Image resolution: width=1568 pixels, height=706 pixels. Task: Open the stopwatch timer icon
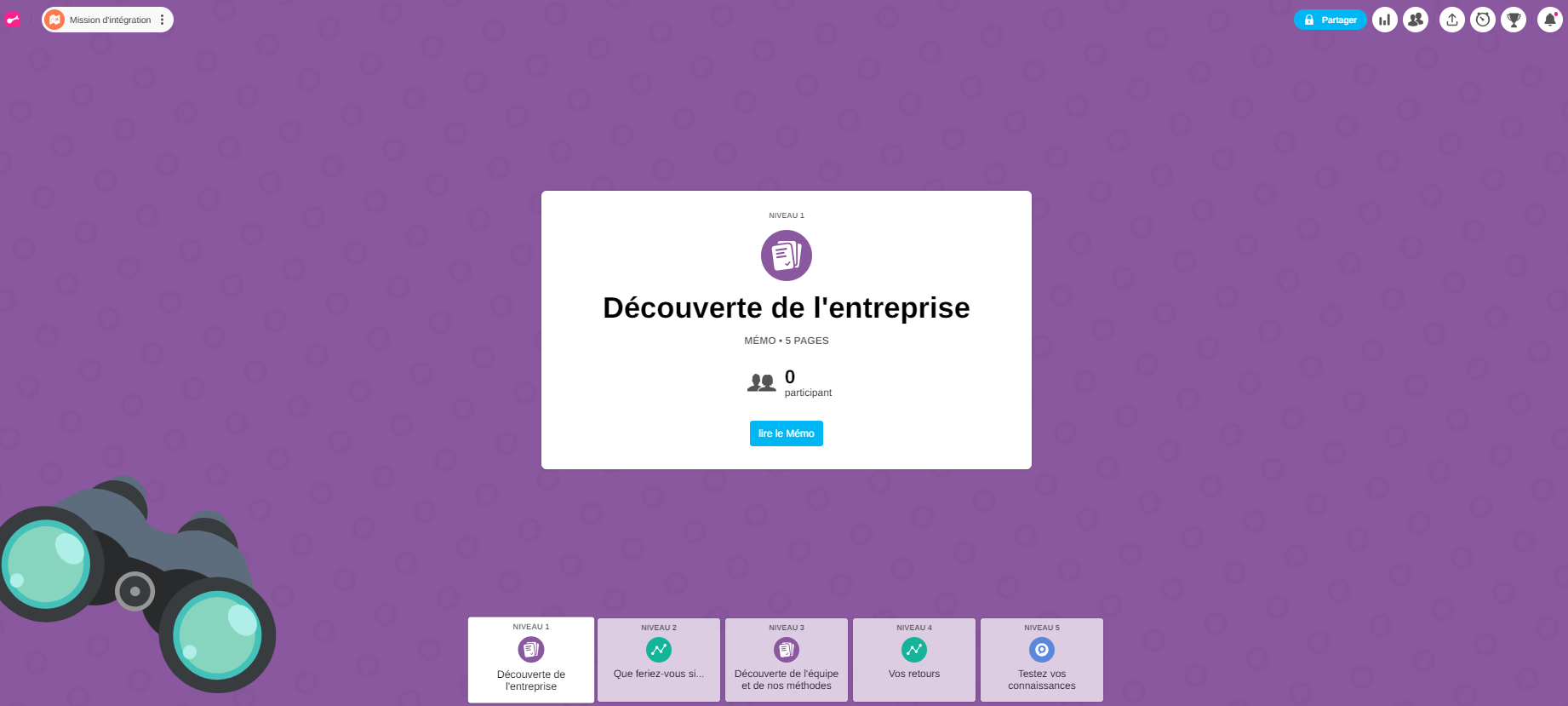tap(1483, 20)
